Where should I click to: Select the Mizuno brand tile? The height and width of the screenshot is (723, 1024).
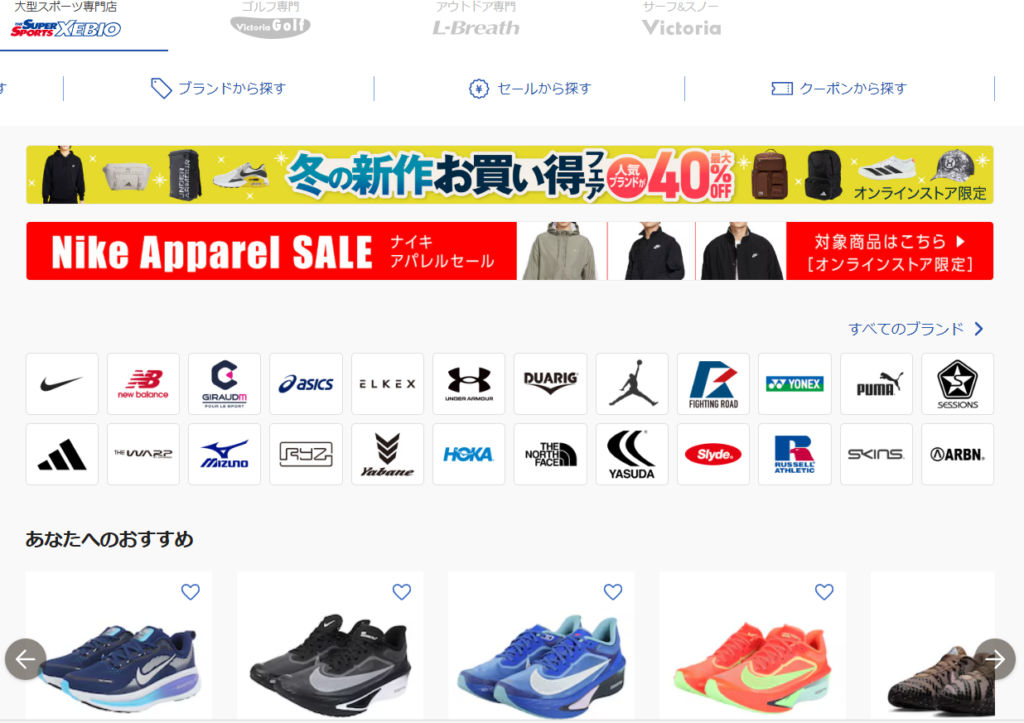tap(224, 454)
